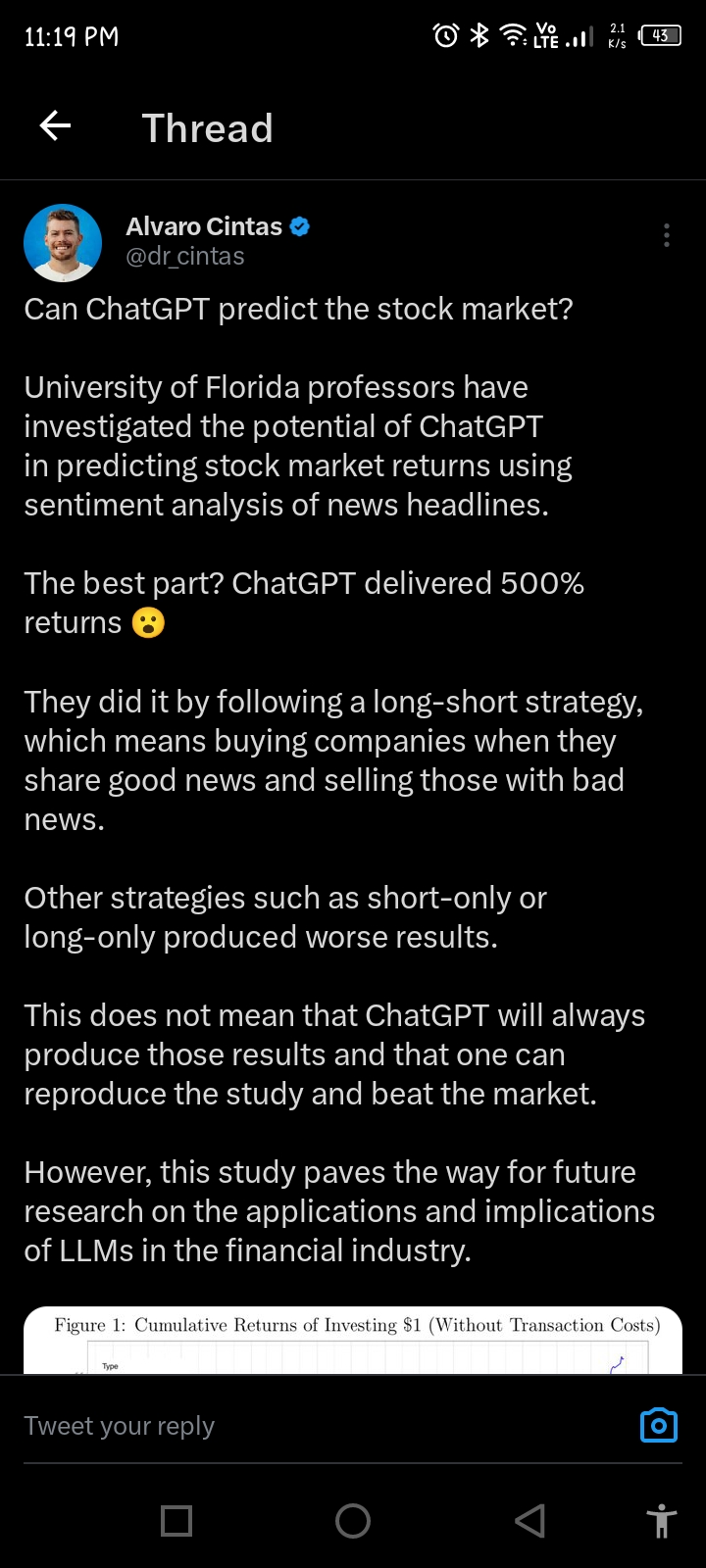This screenshot has height=1568, width=706.
Task: Go to the home screen
Action: 353,1521
